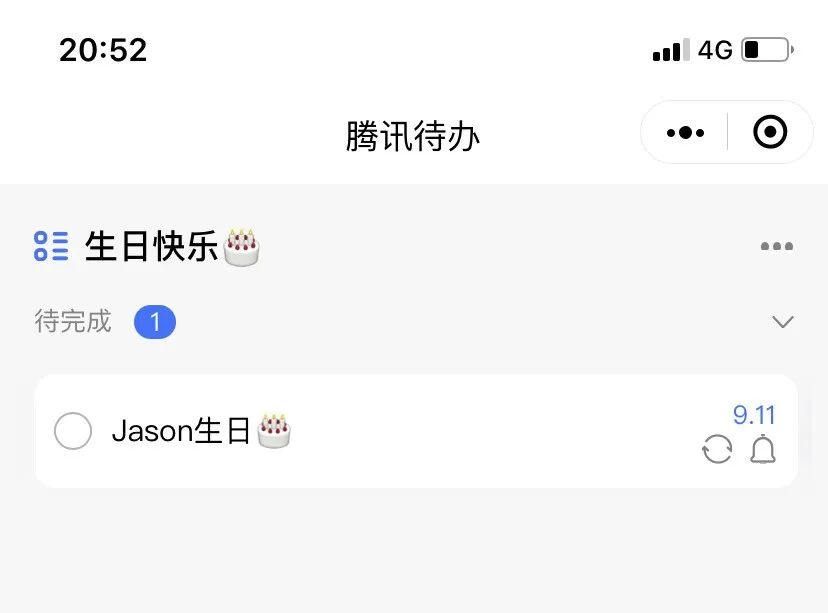Open the mini program more options menu
The height and width of the screenshot is (613, 828).
pyautogui.click(x=685, y=132)
